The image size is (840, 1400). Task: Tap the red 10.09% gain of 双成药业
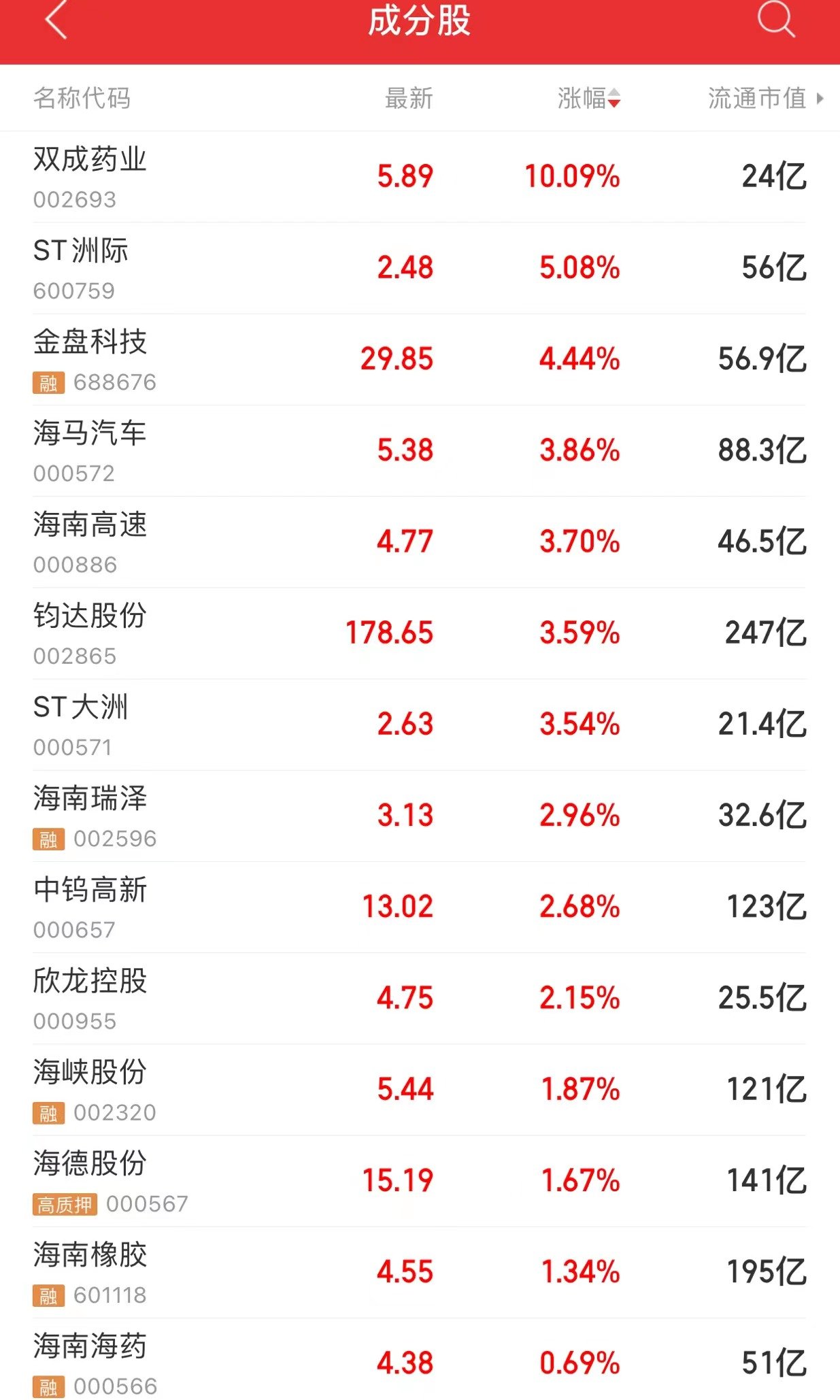point(572,176)
